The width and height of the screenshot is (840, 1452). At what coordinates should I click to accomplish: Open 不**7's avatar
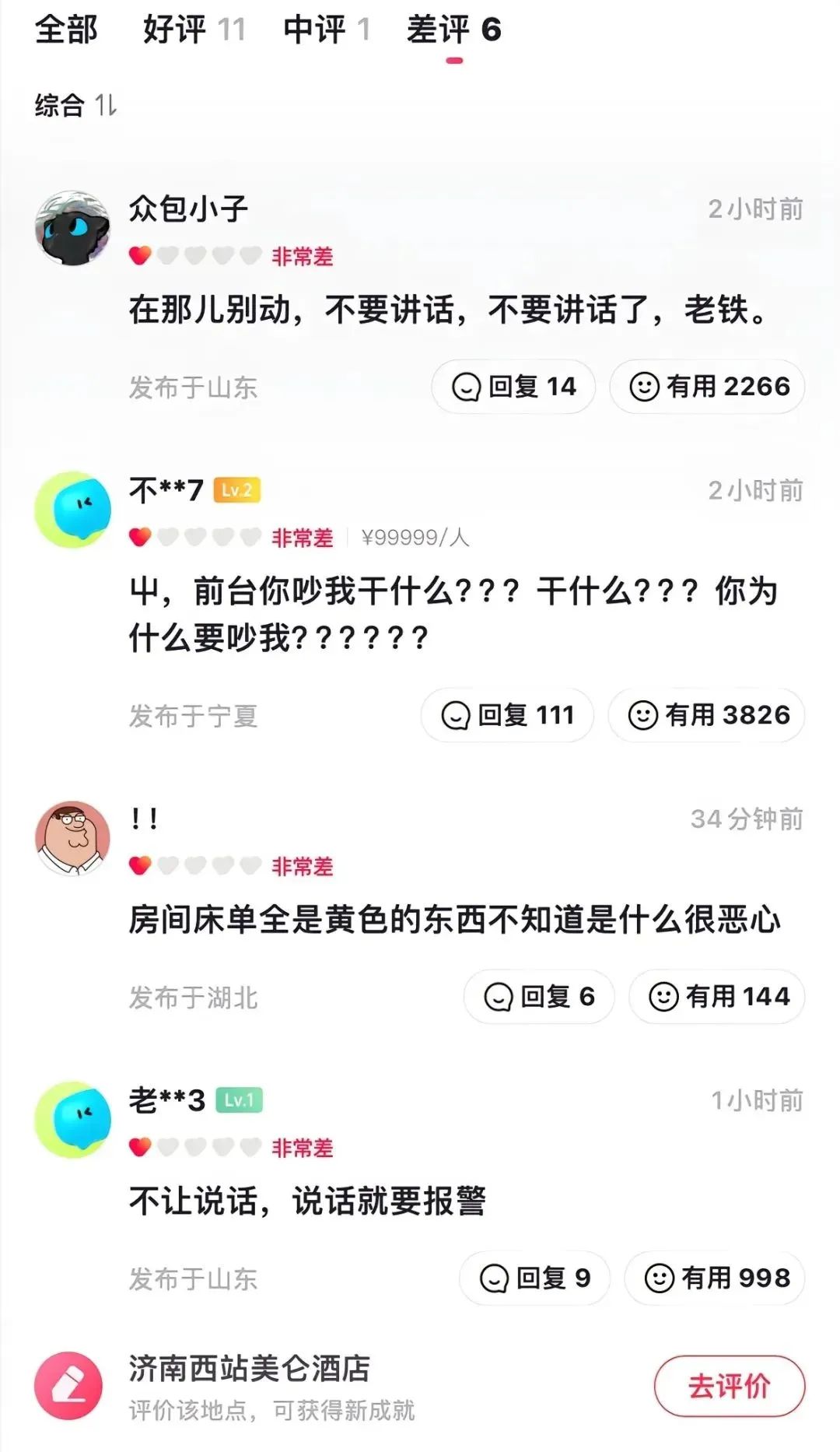click(73, 510)
